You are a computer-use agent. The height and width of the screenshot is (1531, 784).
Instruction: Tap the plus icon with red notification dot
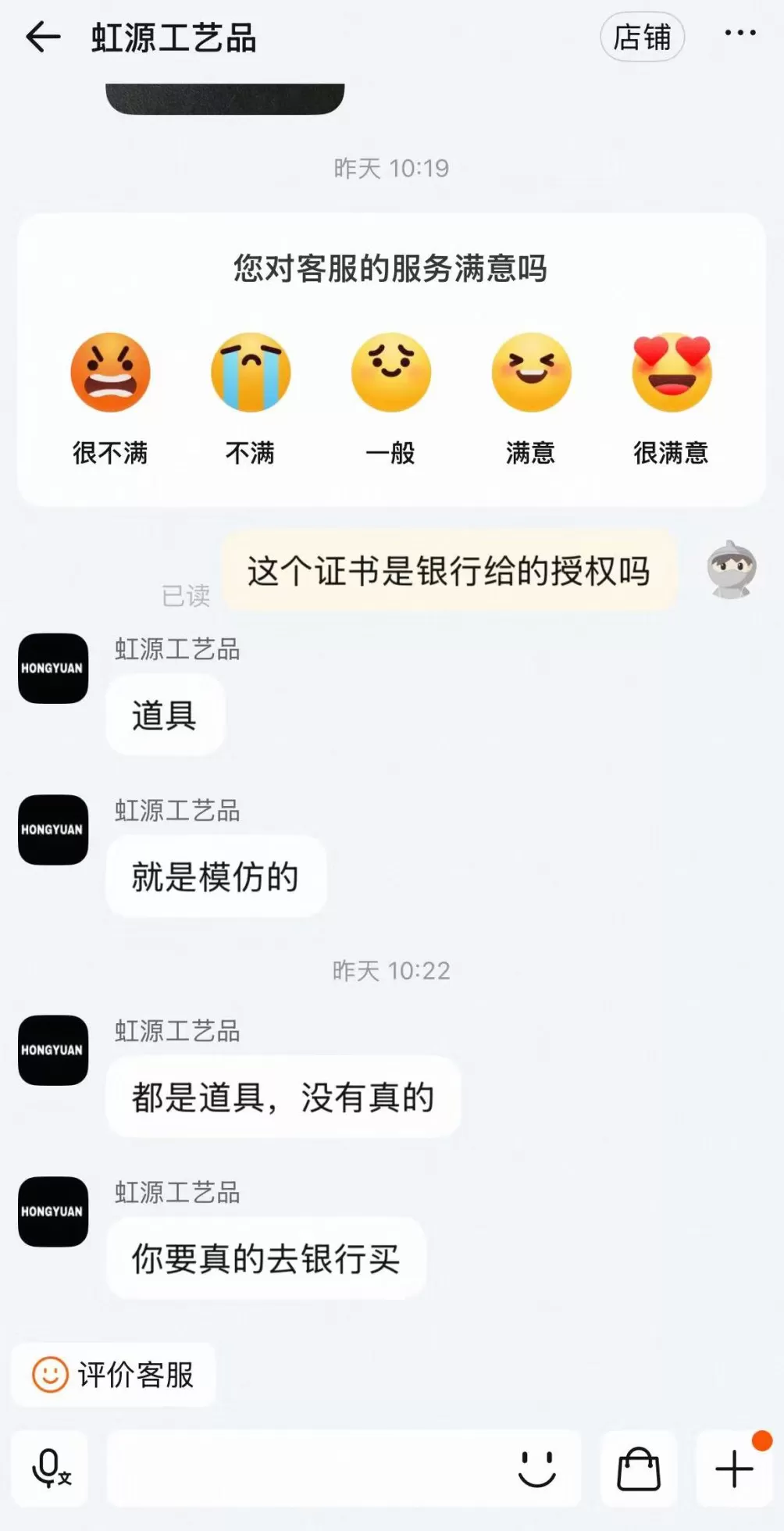(x=732, y=1467)
